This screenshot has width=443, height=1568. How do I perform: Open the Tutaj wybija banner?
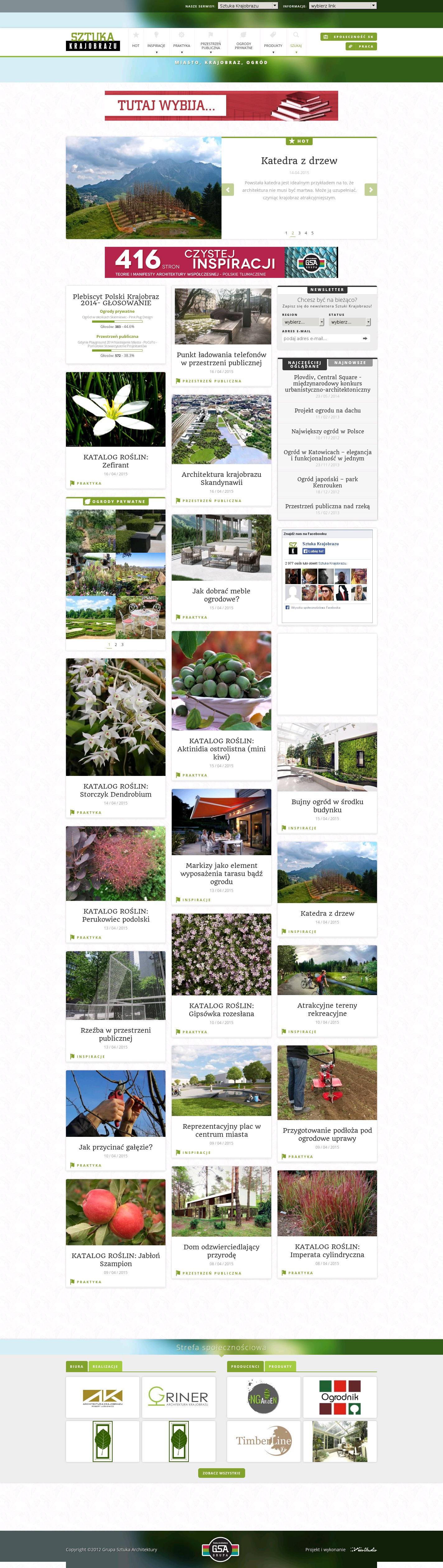(221, 106)
